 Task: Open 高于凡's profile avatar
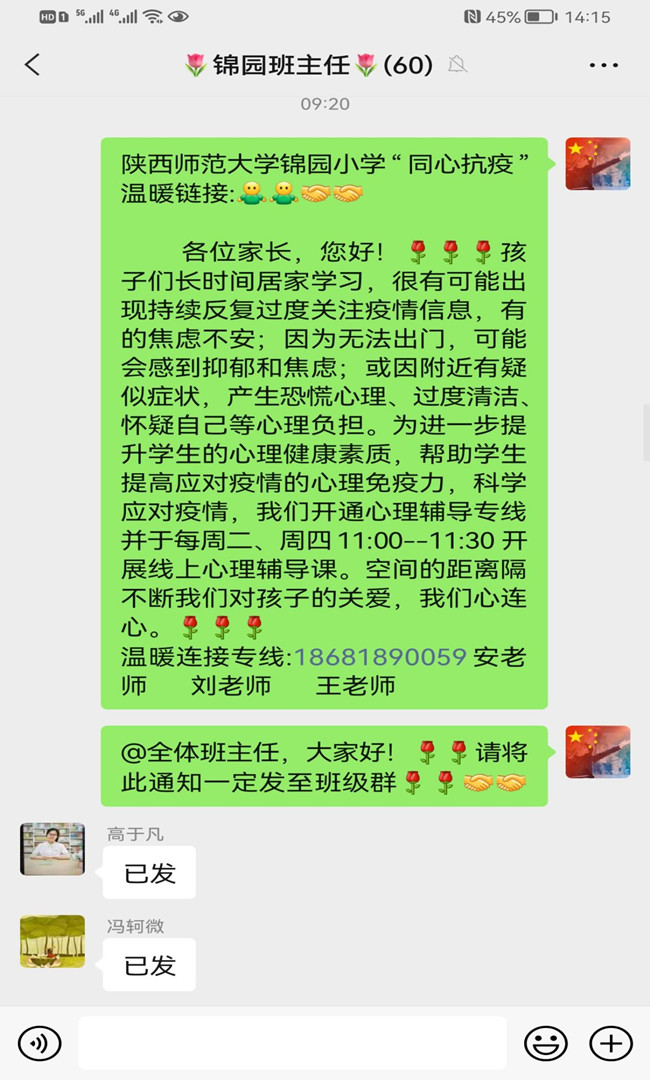click(x=53, y=849)
